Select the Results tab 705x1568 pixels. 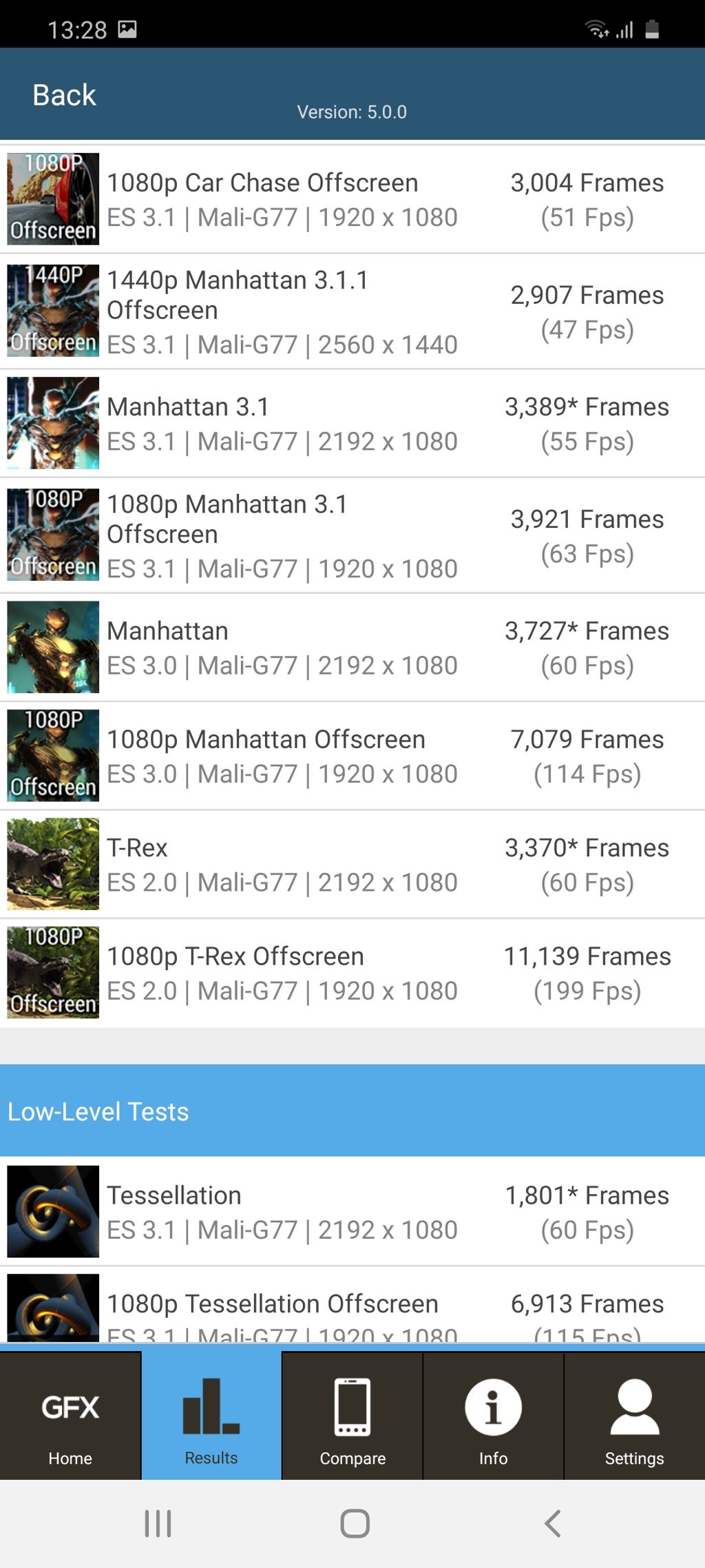[211, 1416]
